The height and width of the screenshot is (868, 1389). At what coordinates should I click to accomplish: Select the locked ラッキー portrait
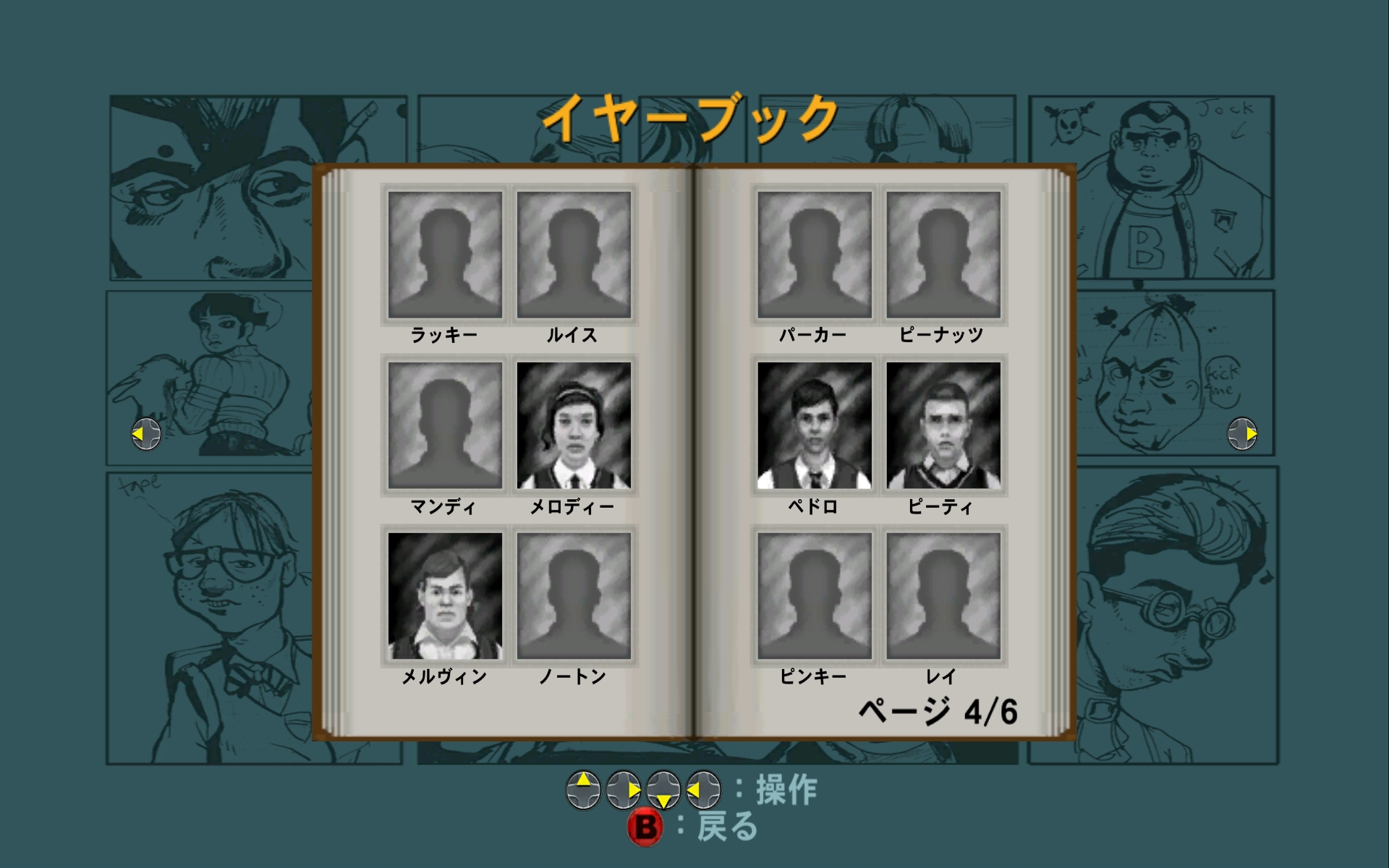tap(445, 255)
